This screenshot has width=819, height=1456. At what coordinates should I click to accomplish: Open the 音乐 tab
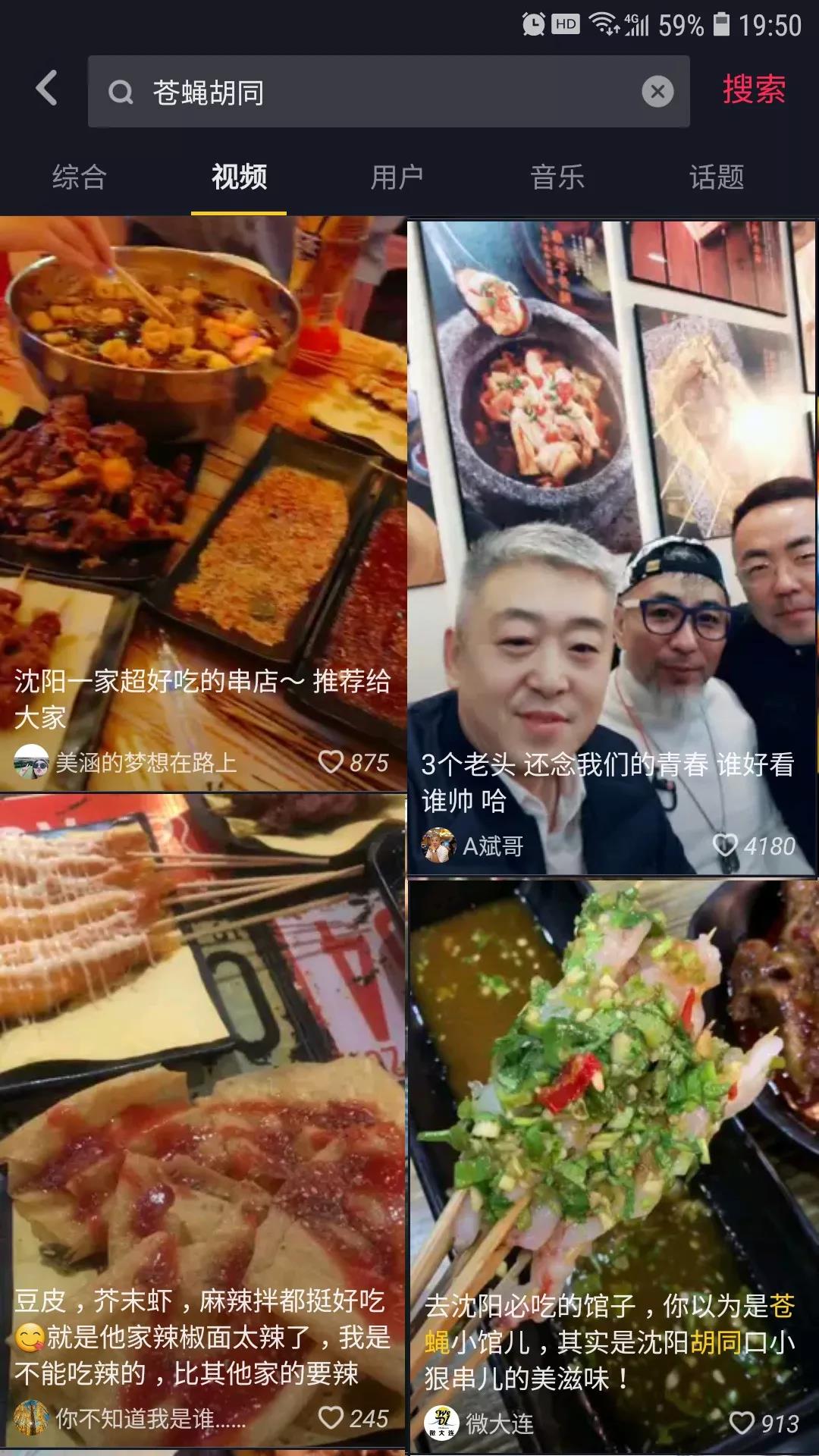click(557, 177)
